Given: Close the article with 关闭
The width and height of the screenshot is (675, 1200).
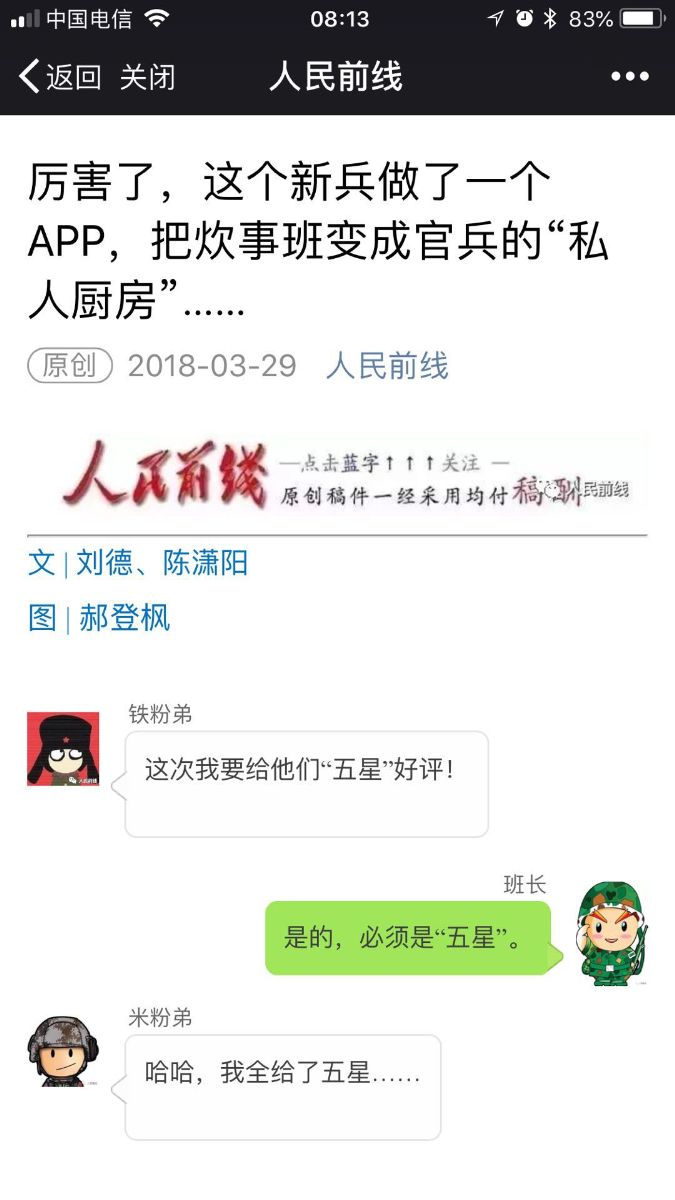Looking at the screenshot, I should coord(147,77).
